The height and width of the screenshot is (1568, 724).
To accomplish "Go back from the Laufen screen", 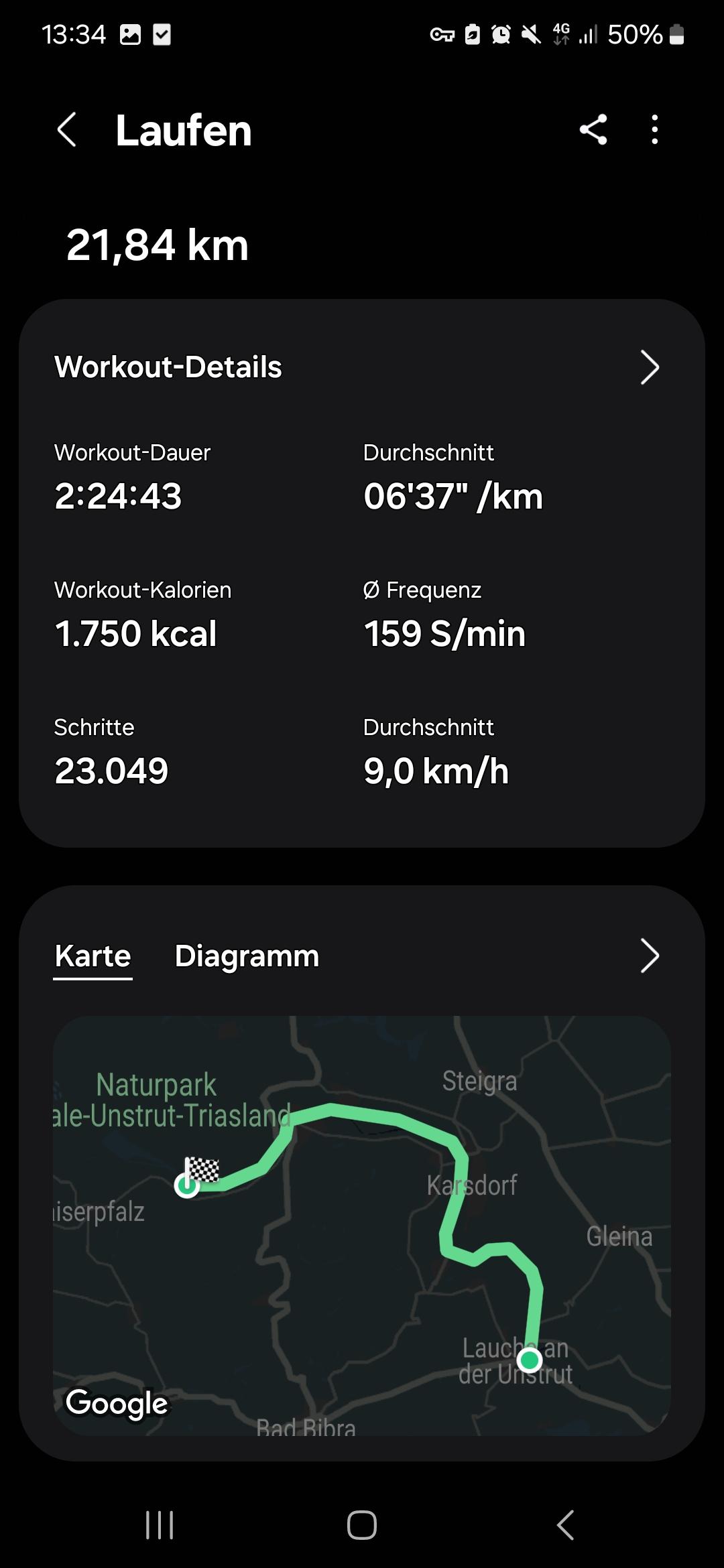I will (x=66, y=130).
